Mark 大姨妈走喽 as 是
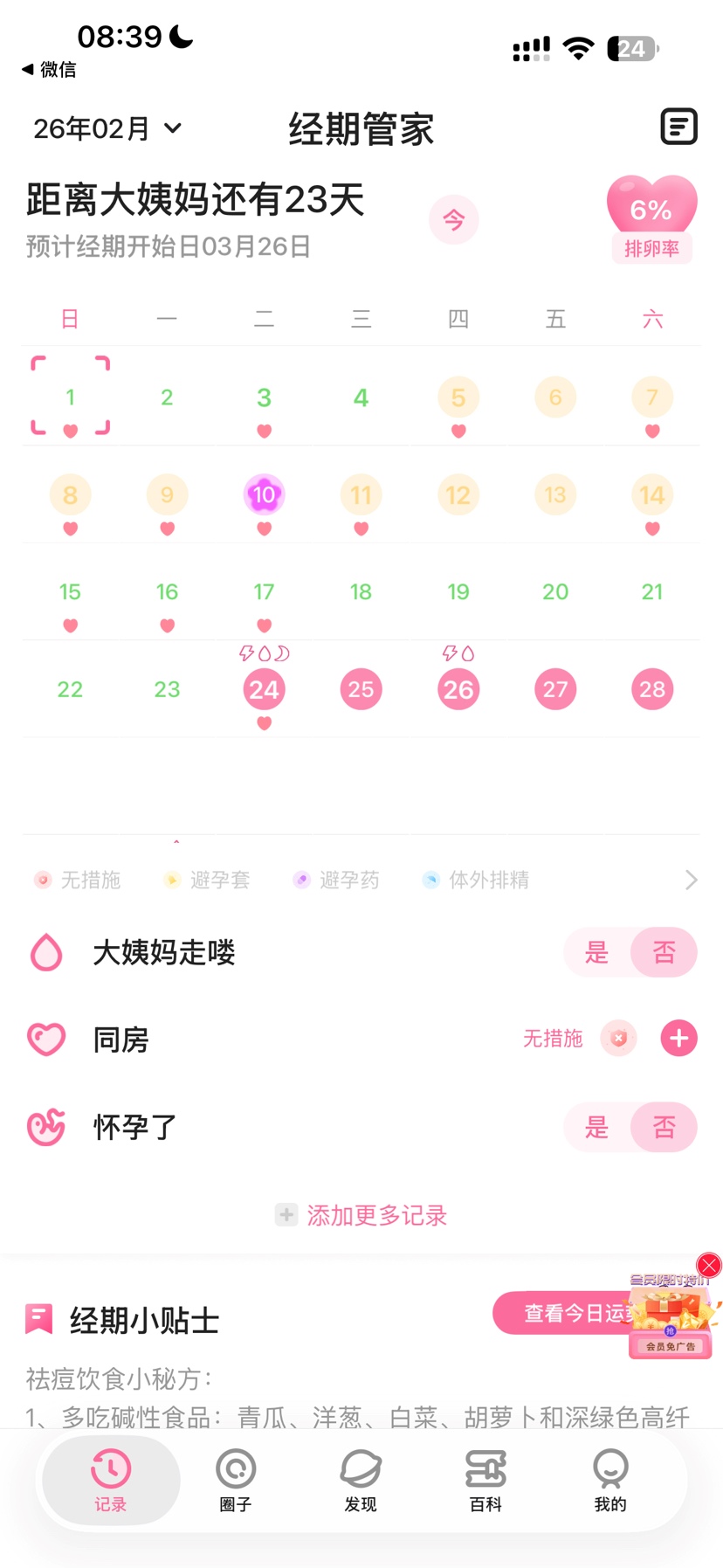 click(596, 952)
